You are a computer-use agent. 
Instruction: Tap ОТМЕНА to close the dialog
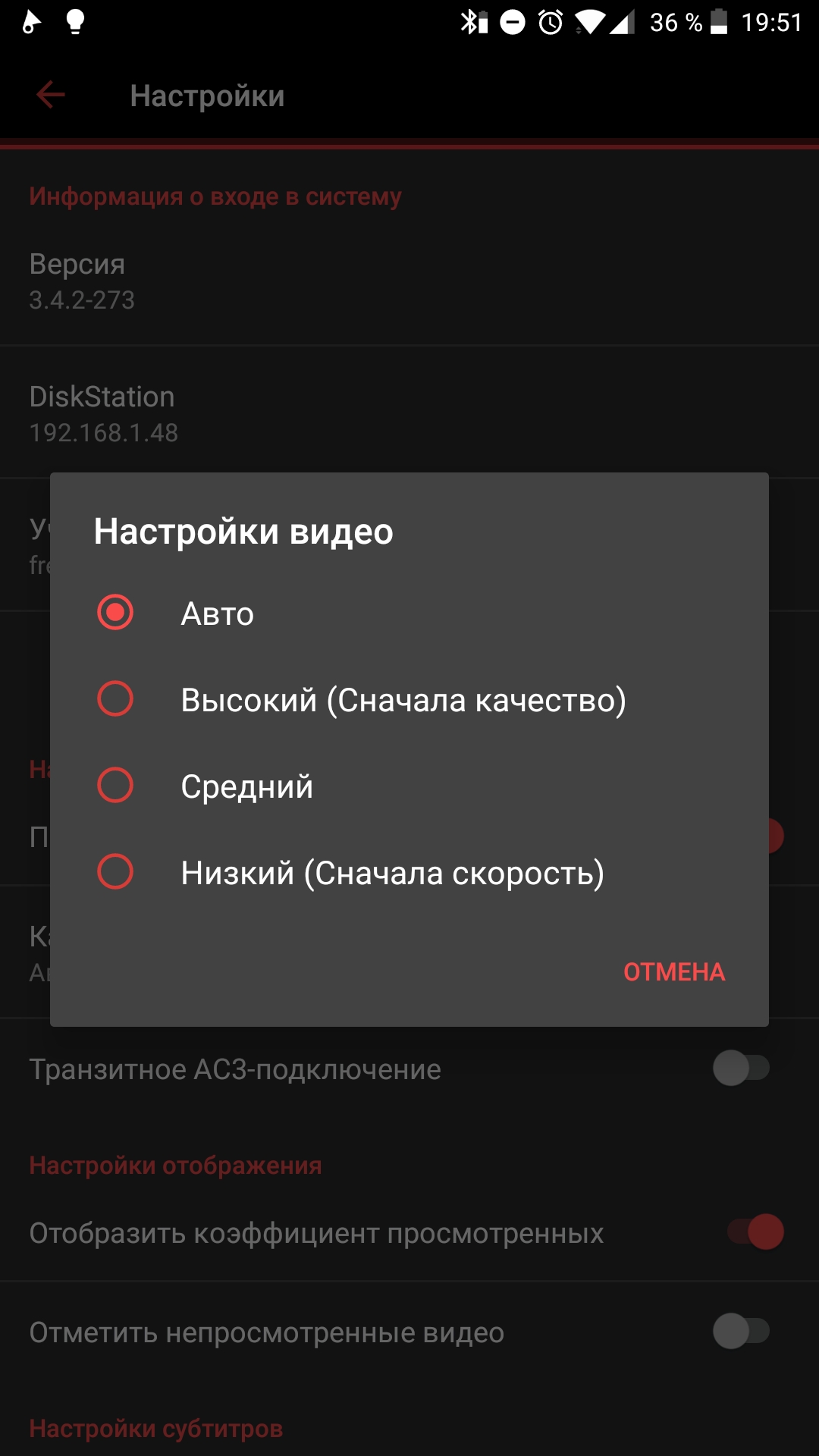coord(674,971)
